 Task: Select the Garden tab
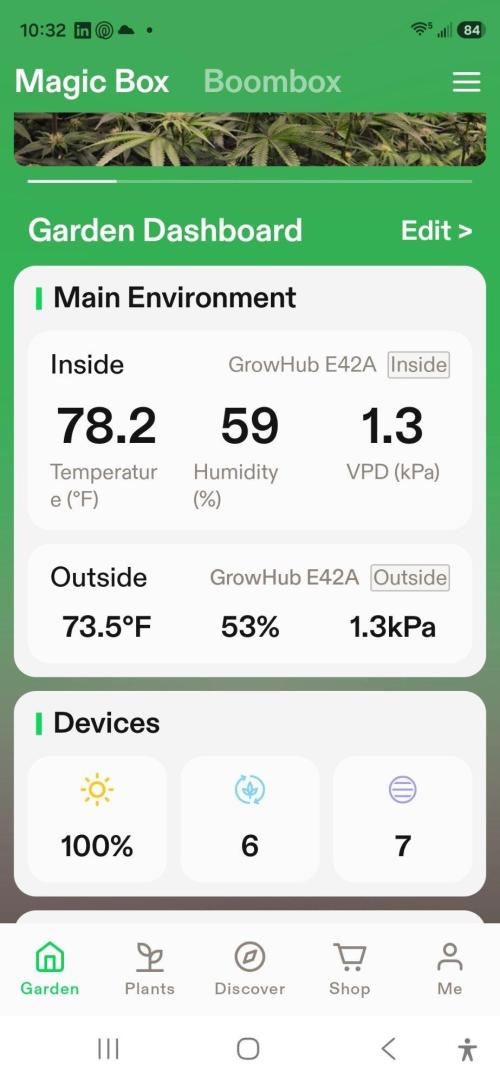coord(50,969)
